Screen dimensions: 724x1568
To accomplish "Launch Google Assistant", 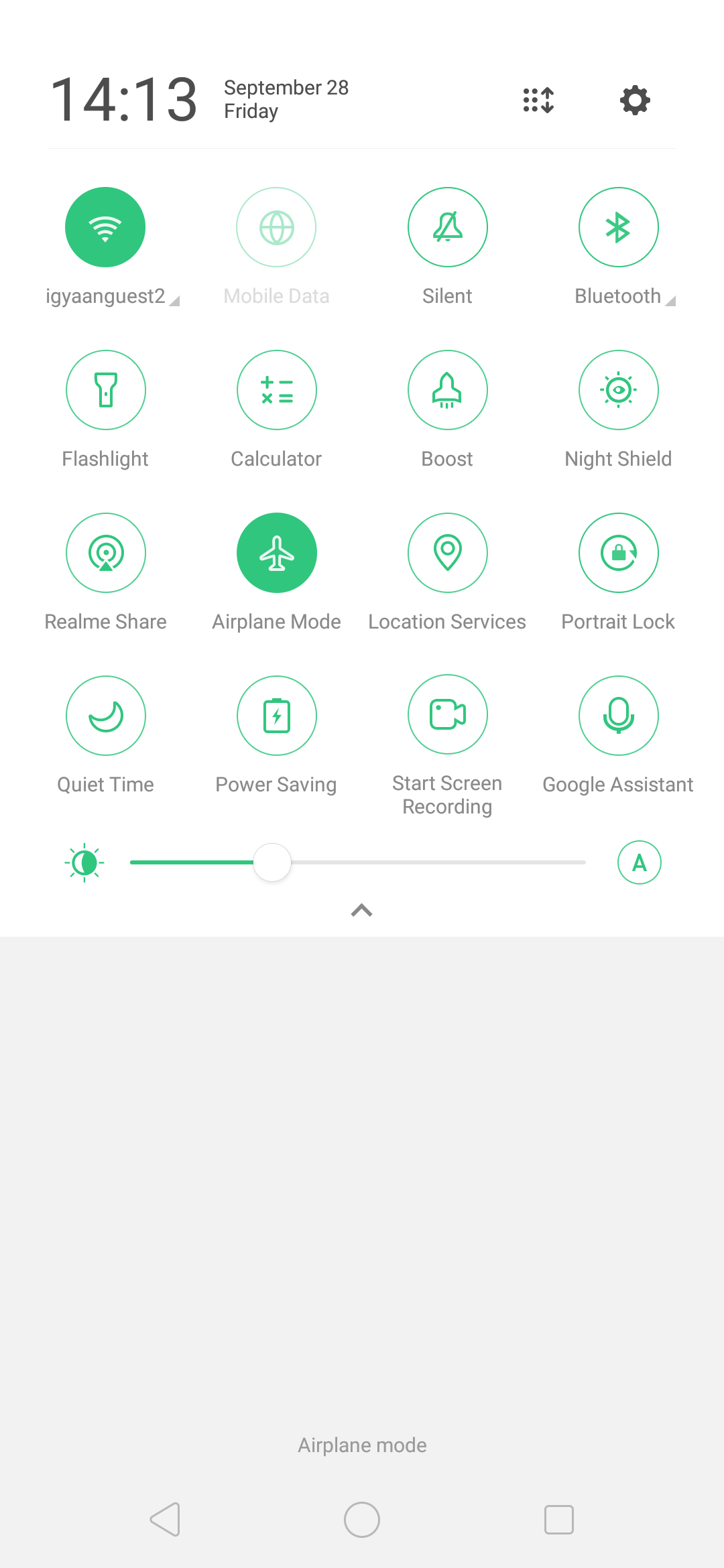I will pos(618,716).
